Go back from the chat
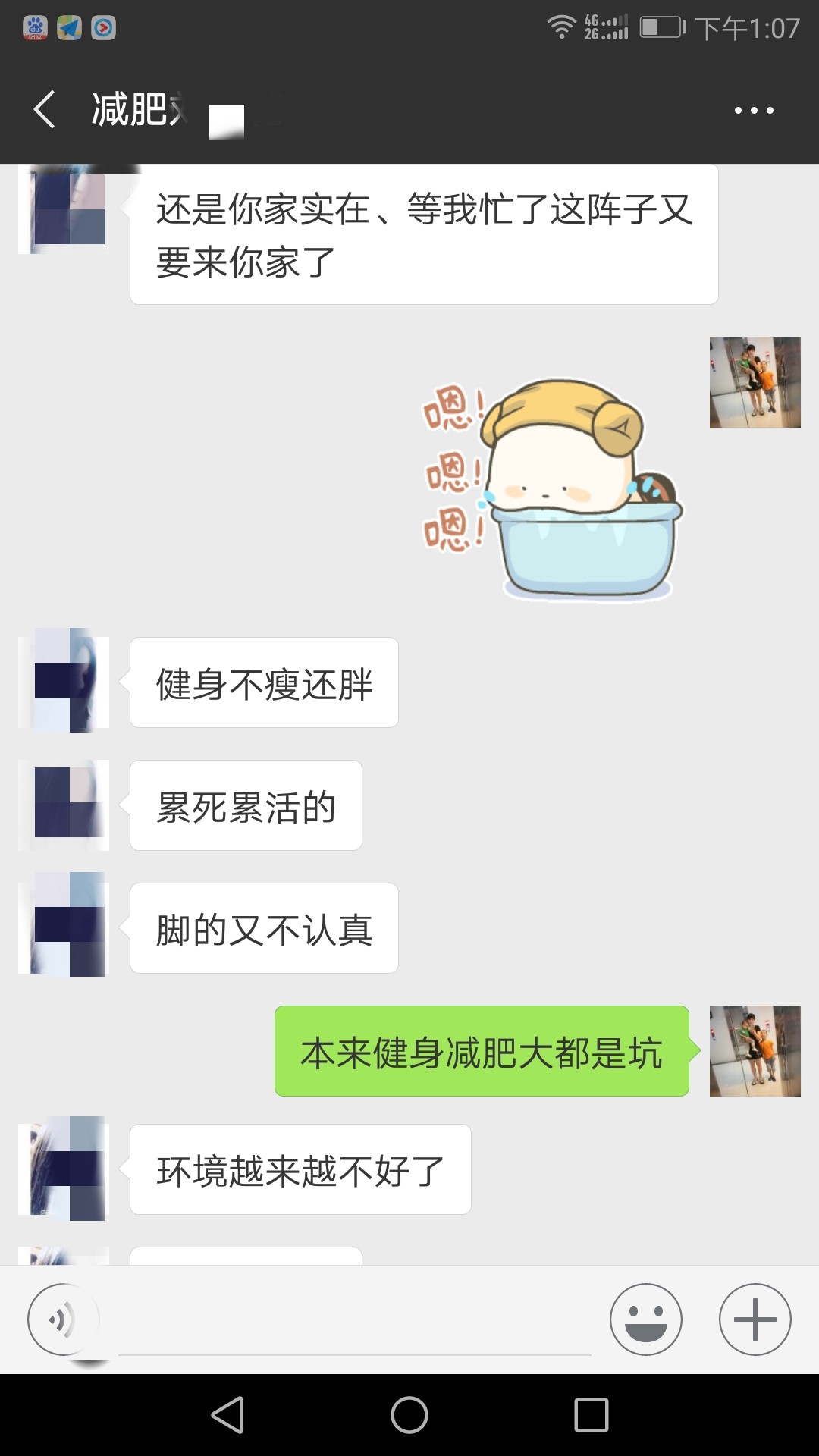The image size is (819, 1456). tap(44, 109)
